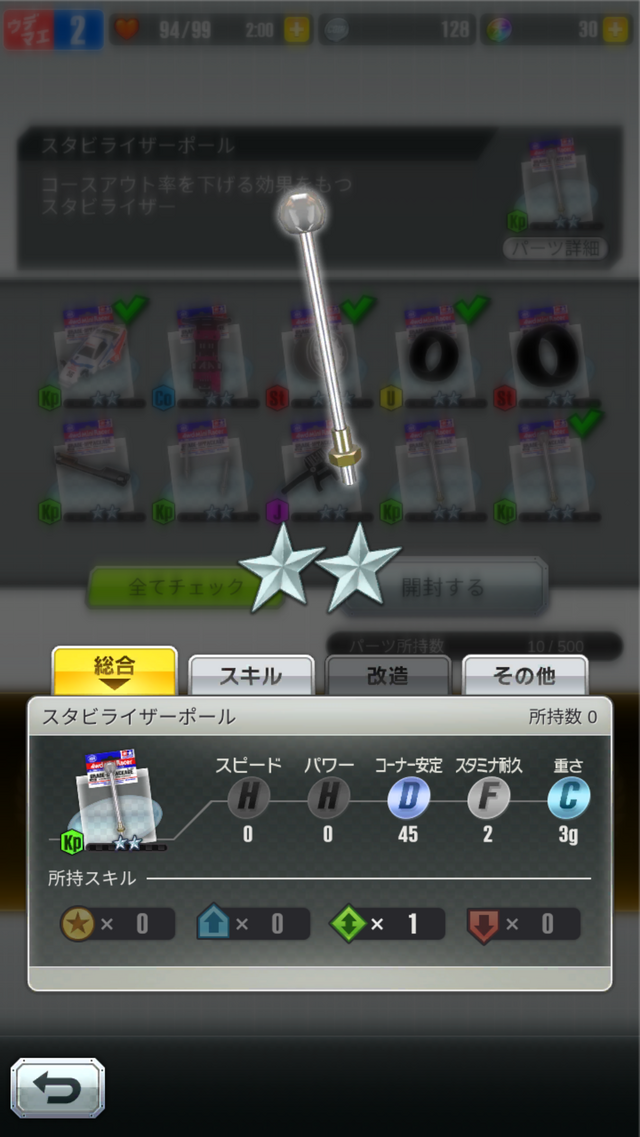This screenshot has height=1137, width=640.
Task: Select the 改造 tab
Action: tap(388, 676)
